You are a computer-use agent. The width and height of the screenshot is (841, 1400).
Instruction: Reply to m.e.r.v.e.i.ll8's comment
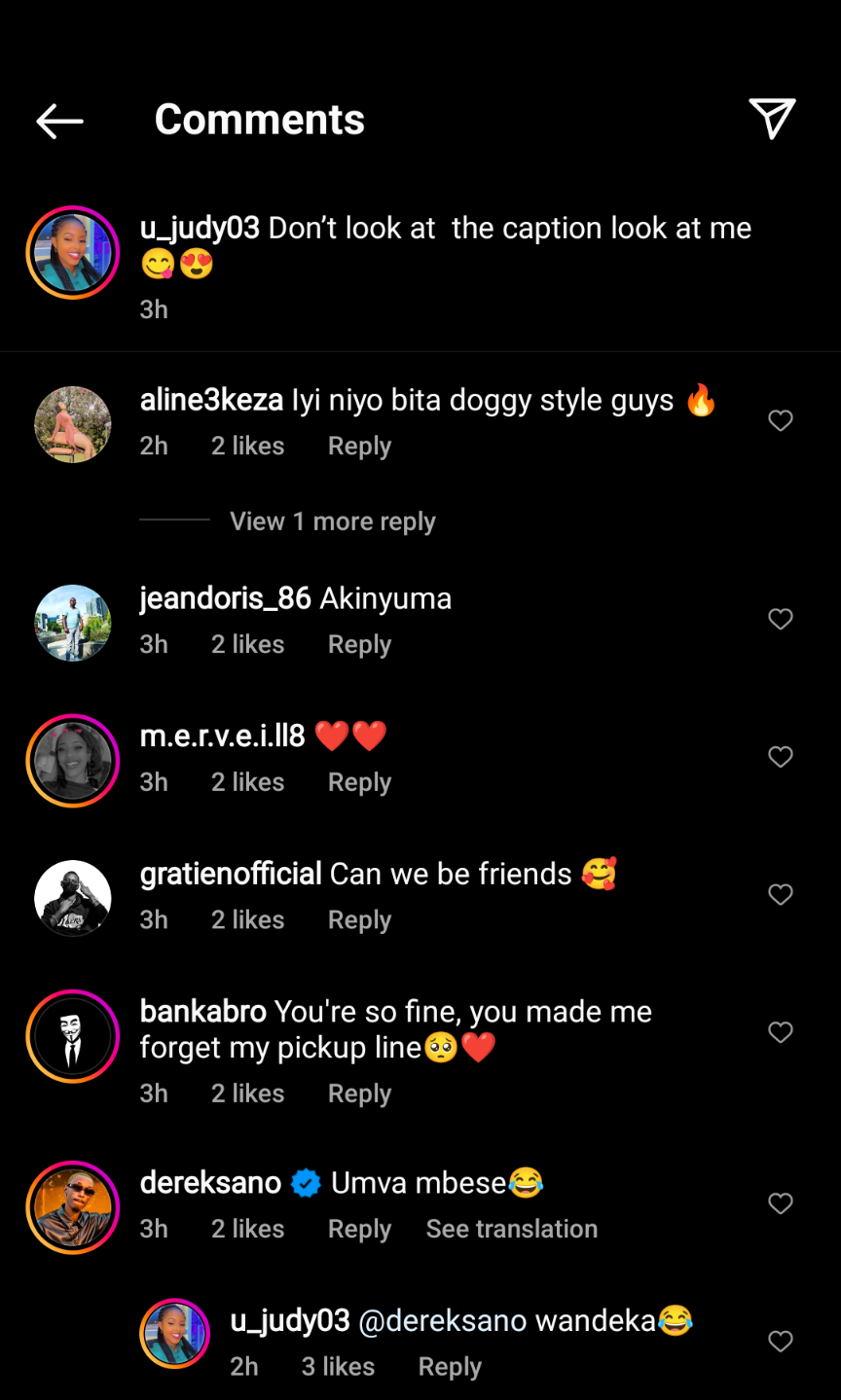tap(359, 783)
